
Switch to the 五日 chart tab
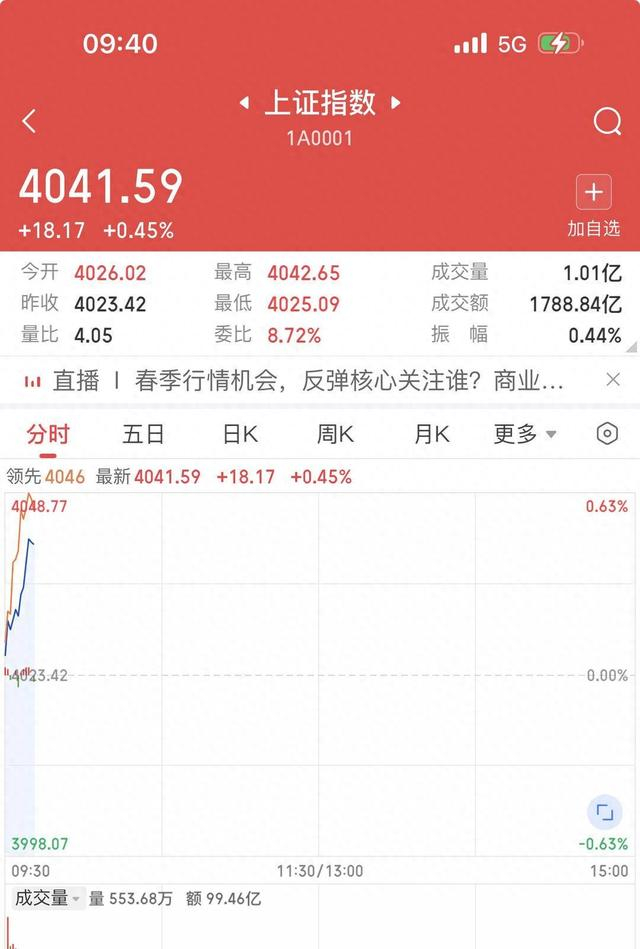point(143,434)
